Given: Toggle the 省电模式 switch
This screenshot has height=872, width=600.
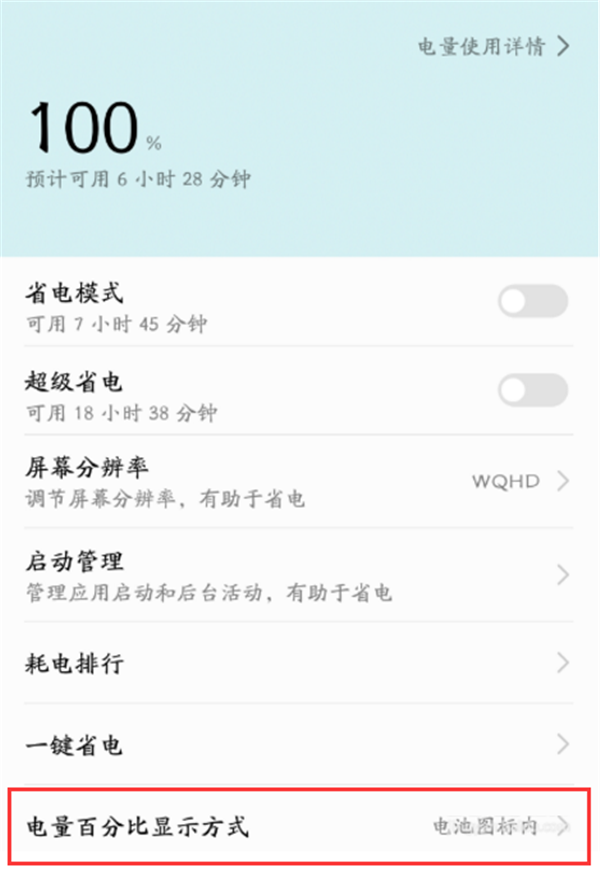Looking at the screenshot, I should (532, 301).
